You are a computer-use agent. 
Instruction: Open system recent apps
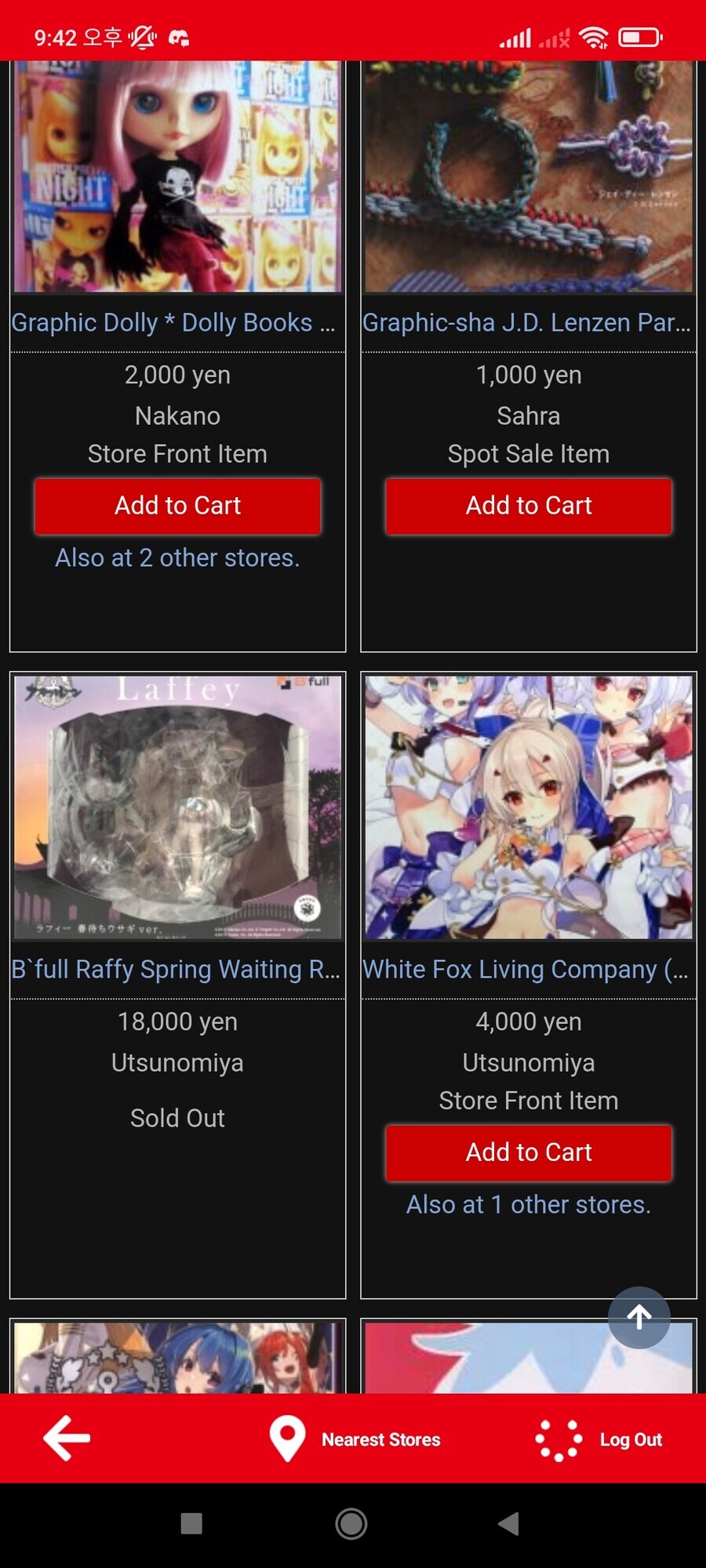191,1524
